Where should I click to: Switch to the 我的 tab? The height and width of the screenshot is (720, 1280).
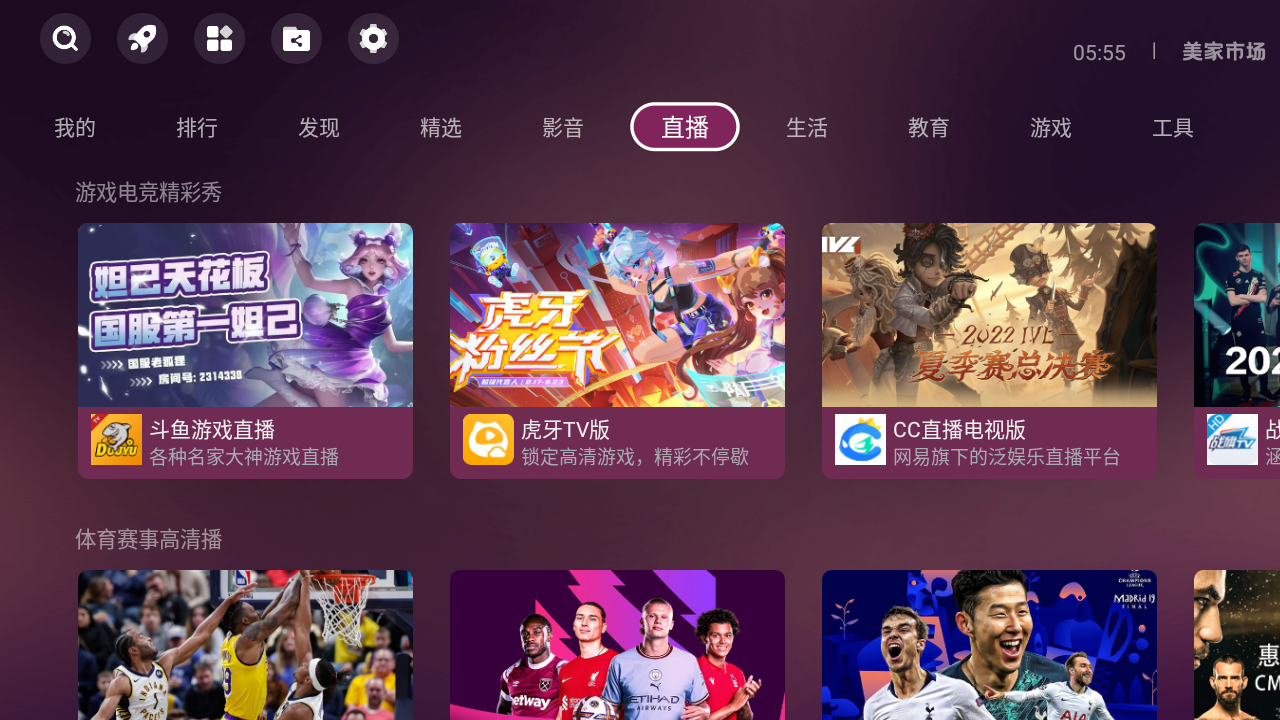coord(75,128)
